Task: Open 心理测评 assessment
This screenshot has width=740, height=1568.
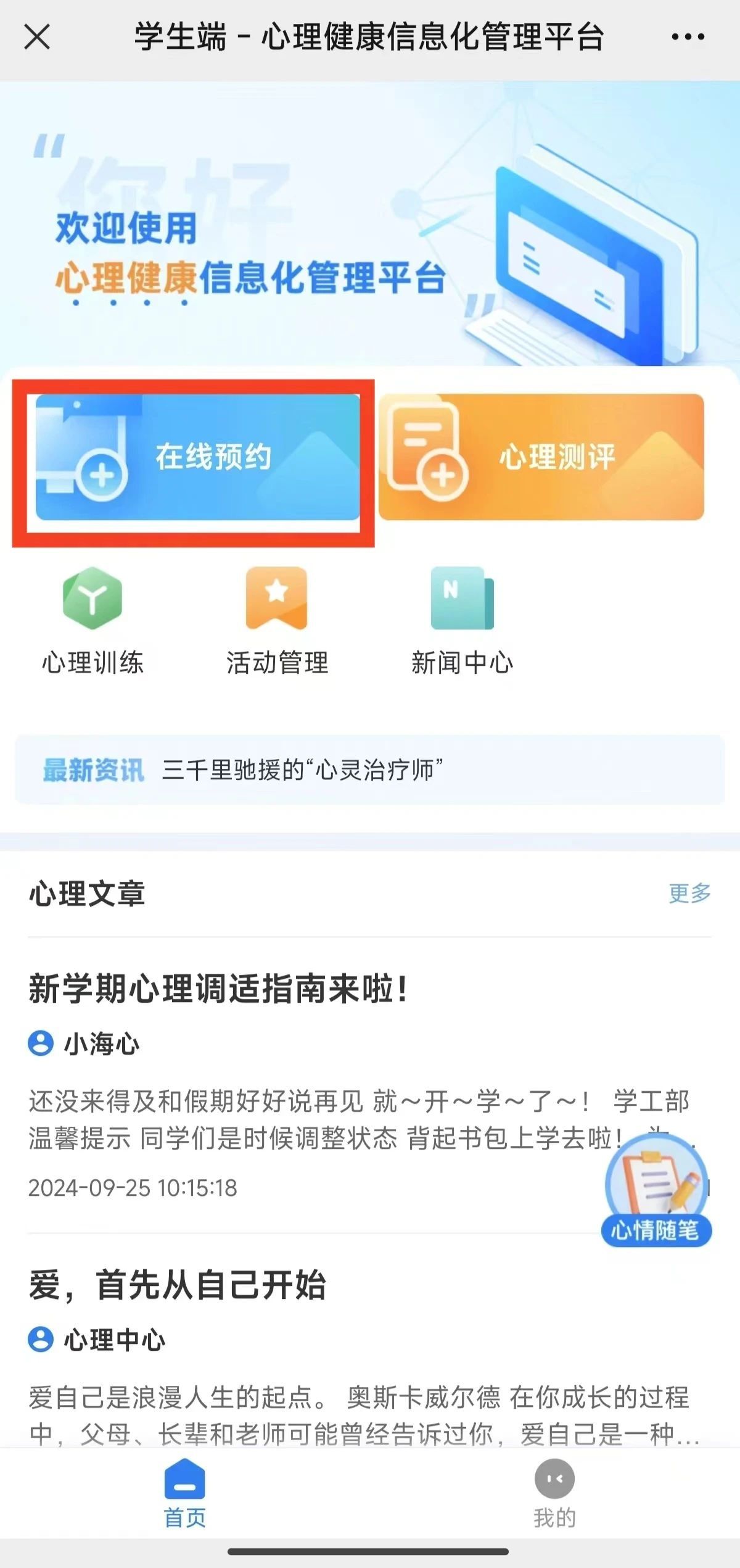Action: pyautogui.click(x=541, y=457)
